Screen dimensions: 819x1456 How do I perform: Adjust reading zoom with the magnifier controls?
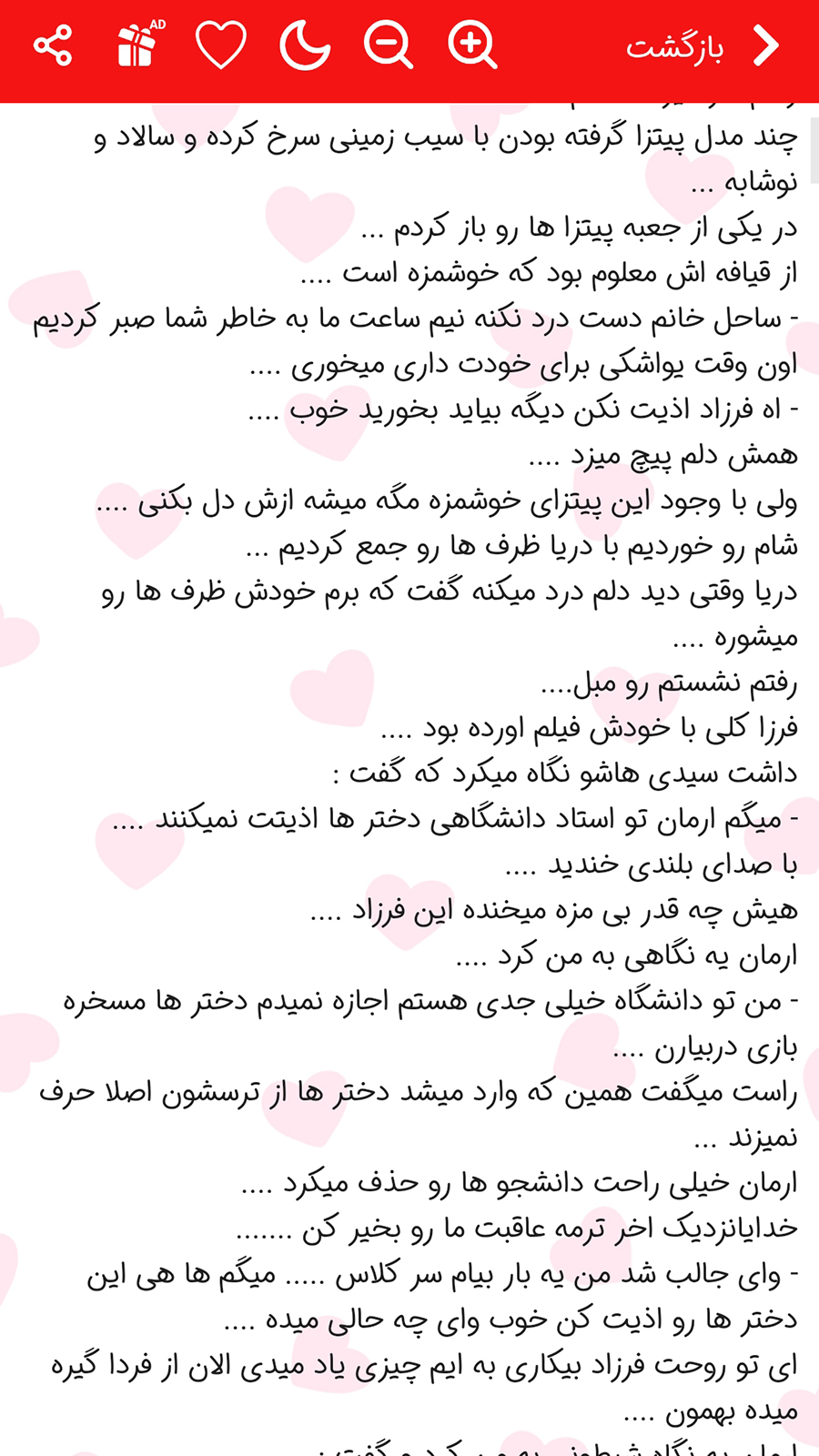[x=429, y=43]
